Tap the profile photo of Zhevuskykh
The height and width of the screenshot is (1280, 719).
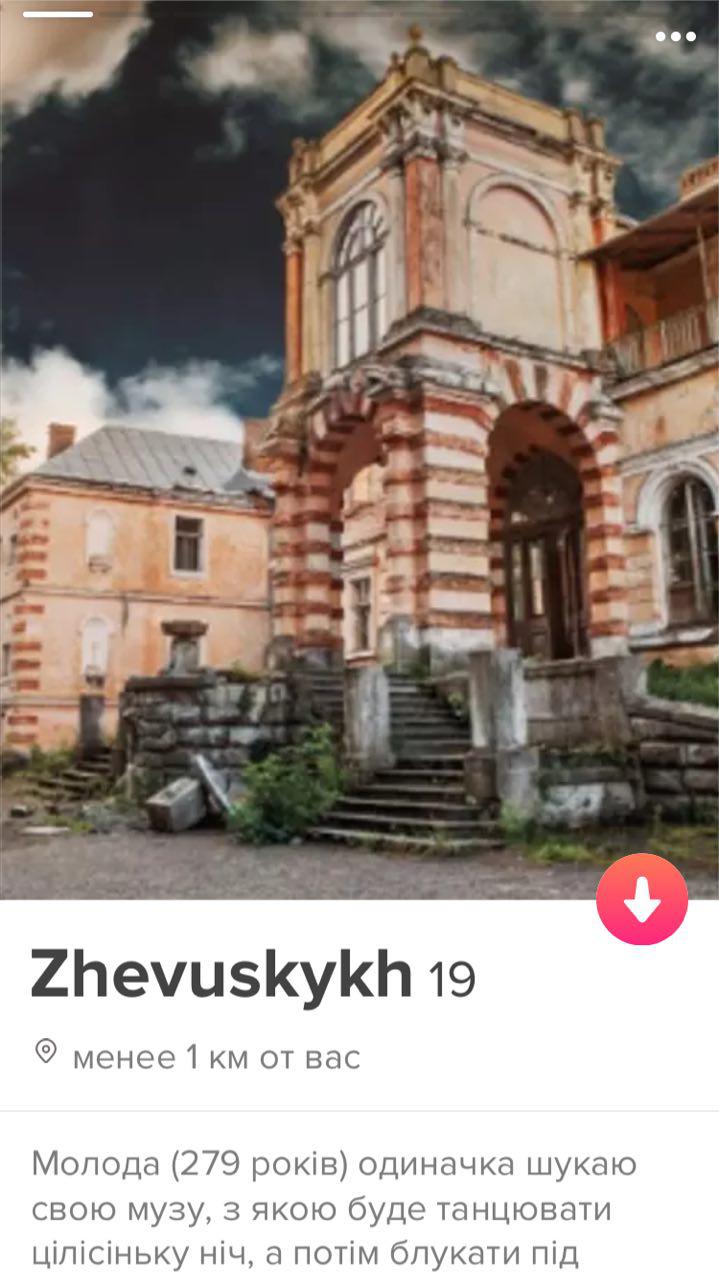tap(360, 450)
